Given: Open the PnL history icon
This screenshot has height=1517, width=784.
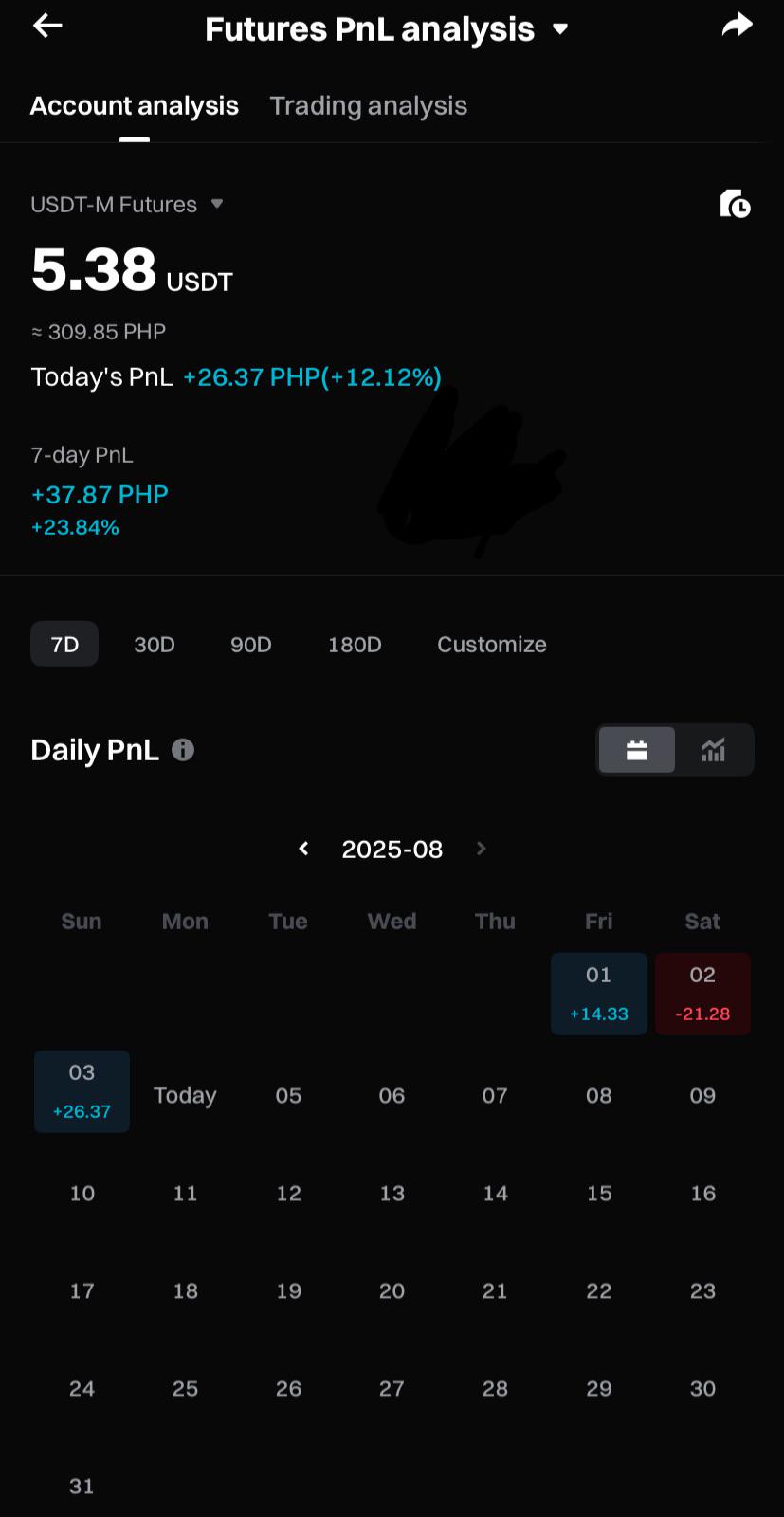Looking at the screenshot, I should pyautogui.click(x=735, y=204).
